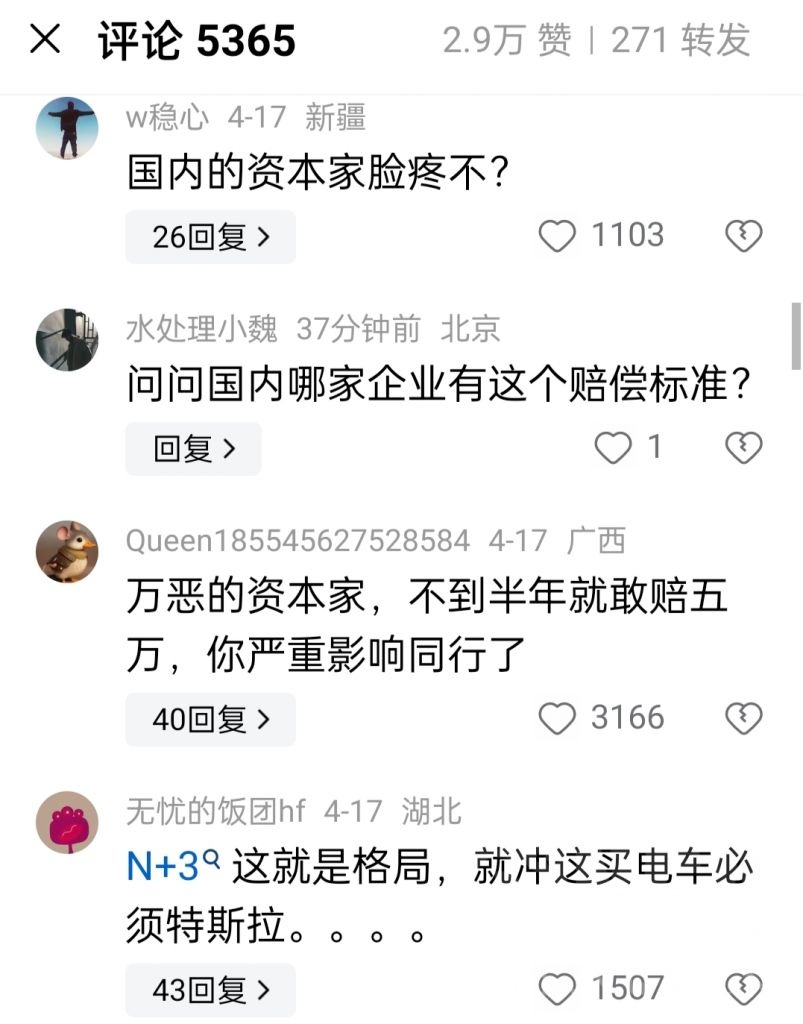The width and height of the screenshot is (803, 1024).
Task: View 无忧的饭团hf's profile avatar
Action: click(67, 822)
